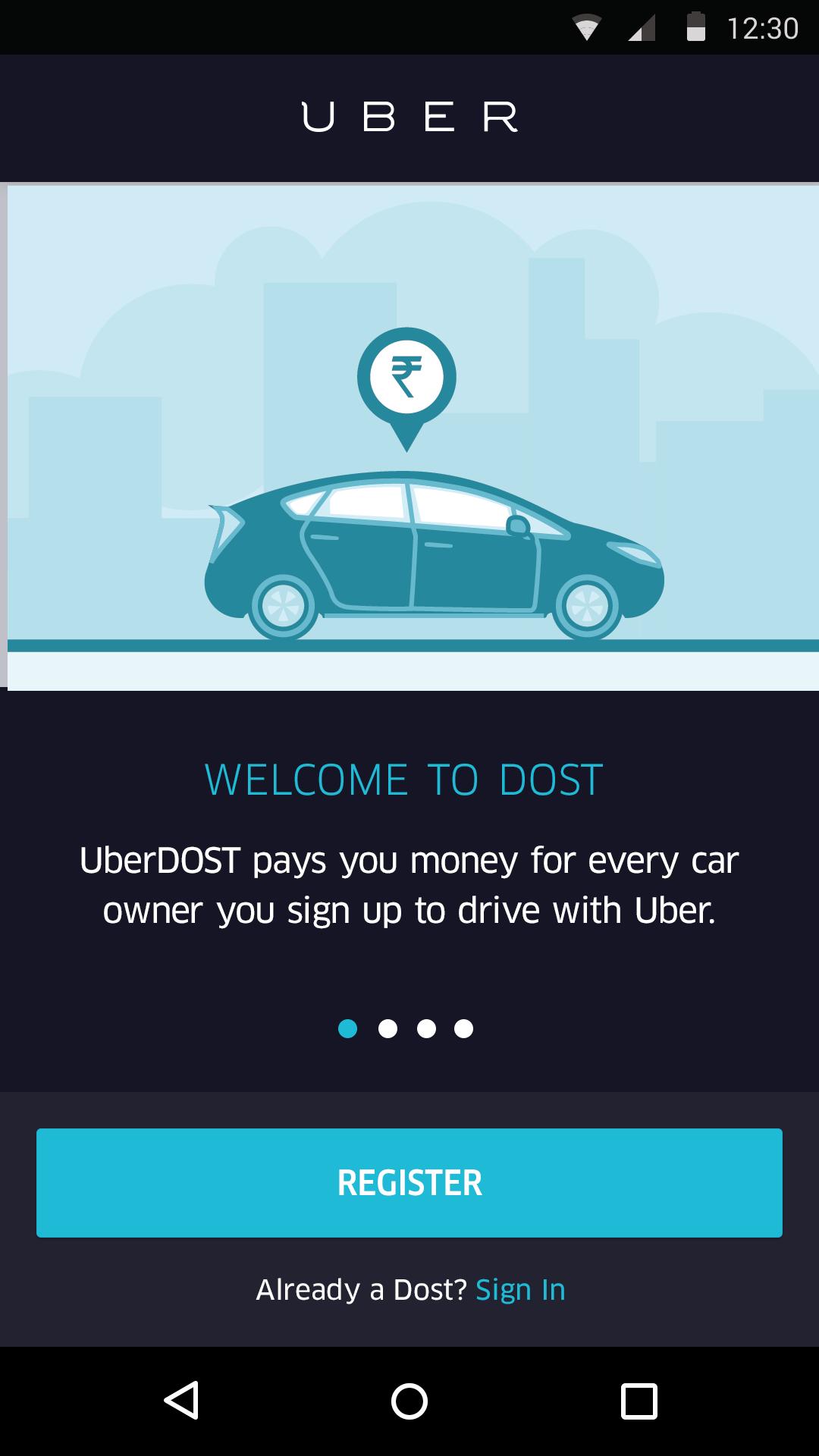The height and width of the screenshot is (1456, 819).
Task: Tap the home circle button
Action: [x=409, y=1401]
